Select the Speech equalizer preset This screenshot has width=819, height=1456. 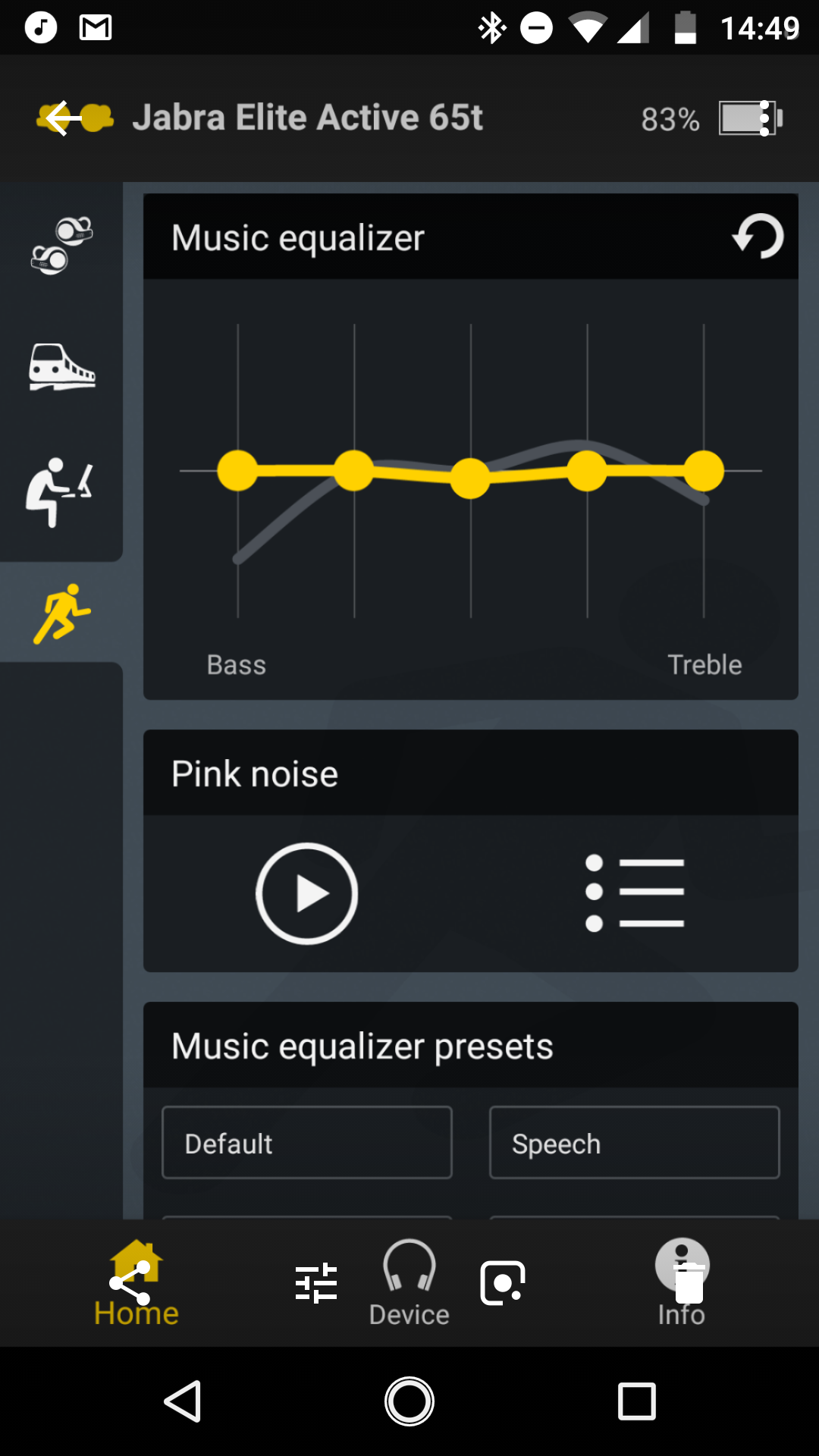point(634,1143)
